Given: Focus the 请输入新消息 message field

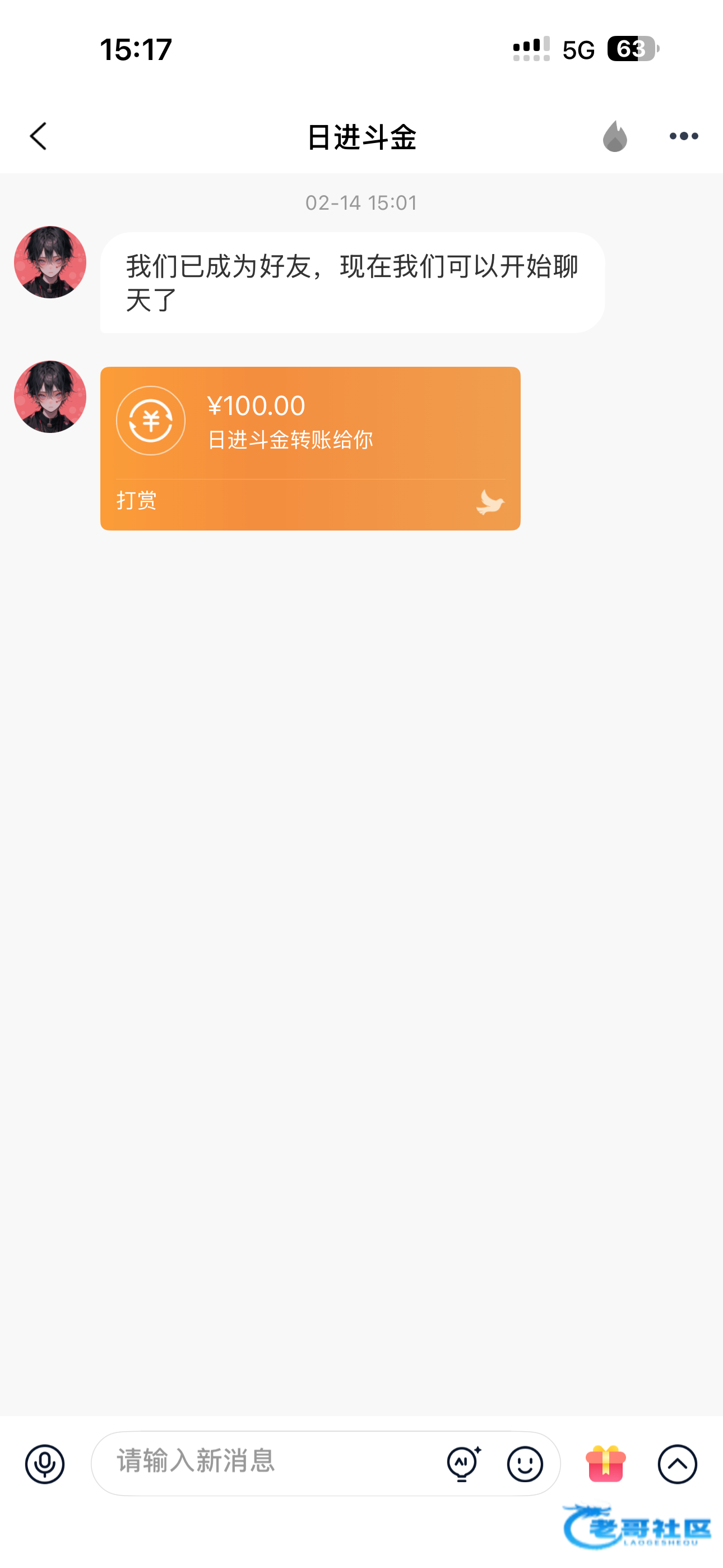Looking at the screenshot, I should click(268, 1462).
